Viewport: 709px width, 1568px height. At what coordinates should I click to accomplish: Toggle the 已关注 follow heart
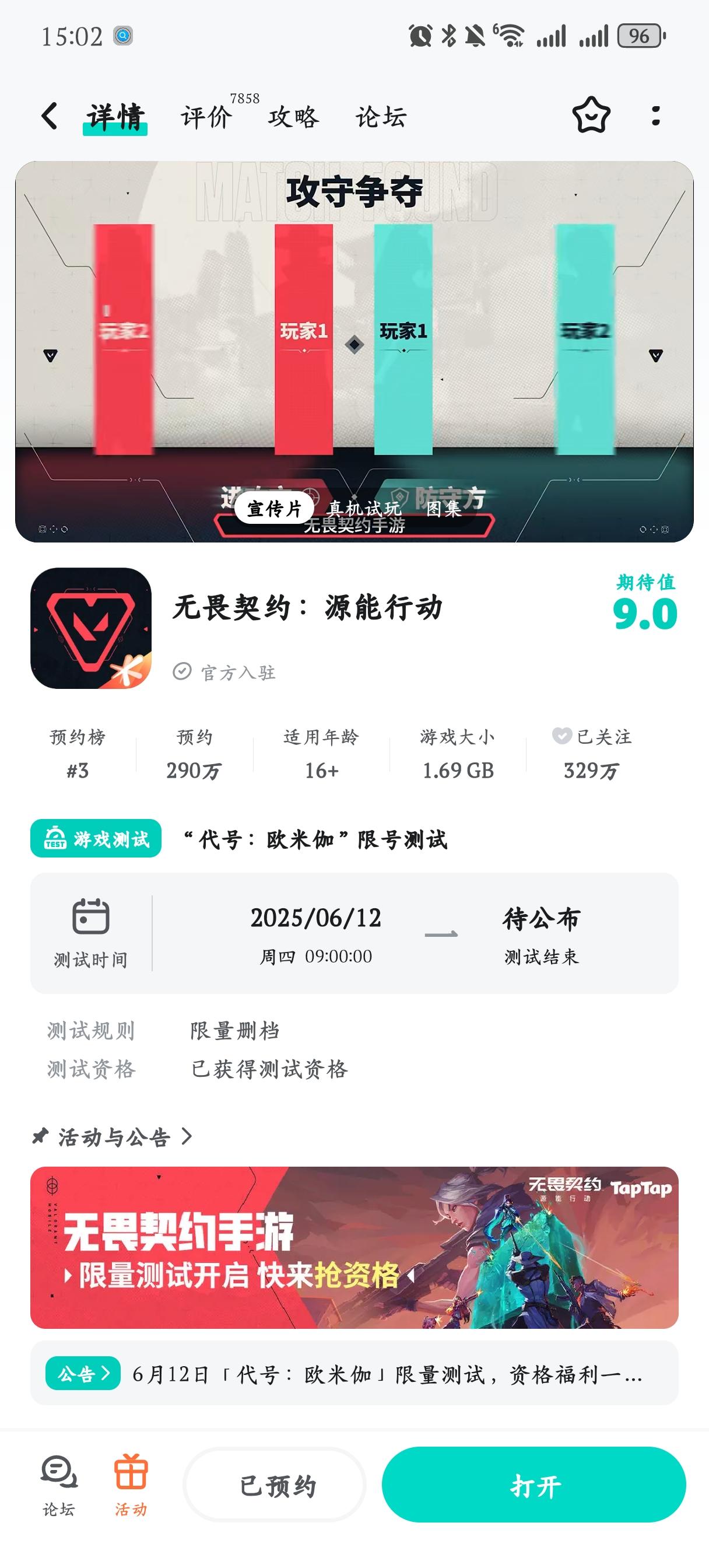point(560,738)
